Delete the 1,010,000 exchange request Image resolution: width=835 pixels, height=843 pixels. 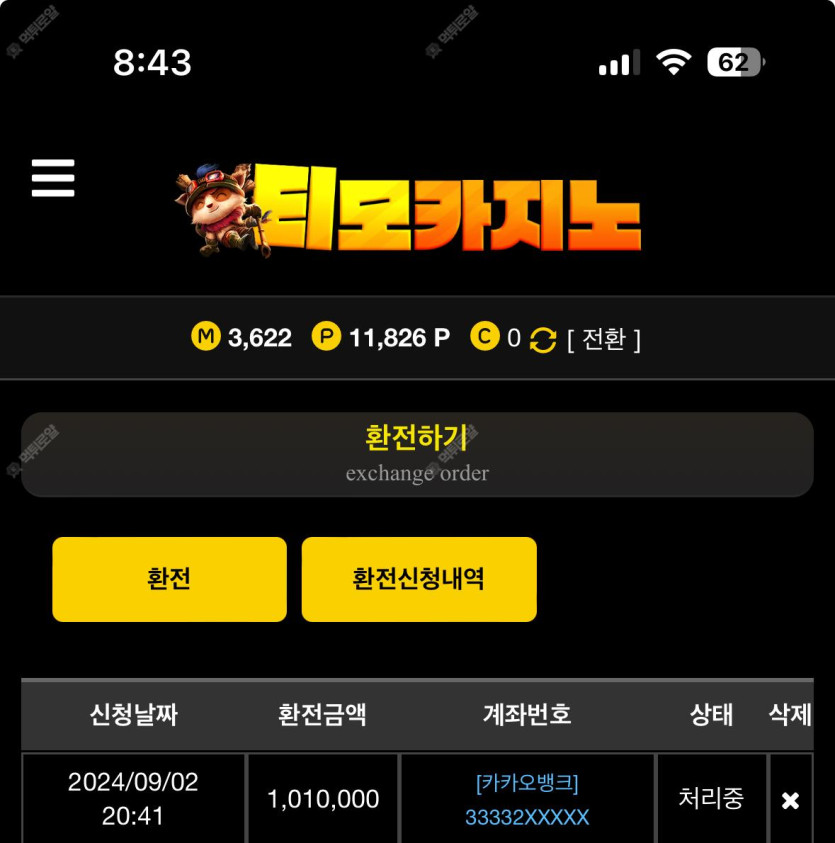(790, 800)
